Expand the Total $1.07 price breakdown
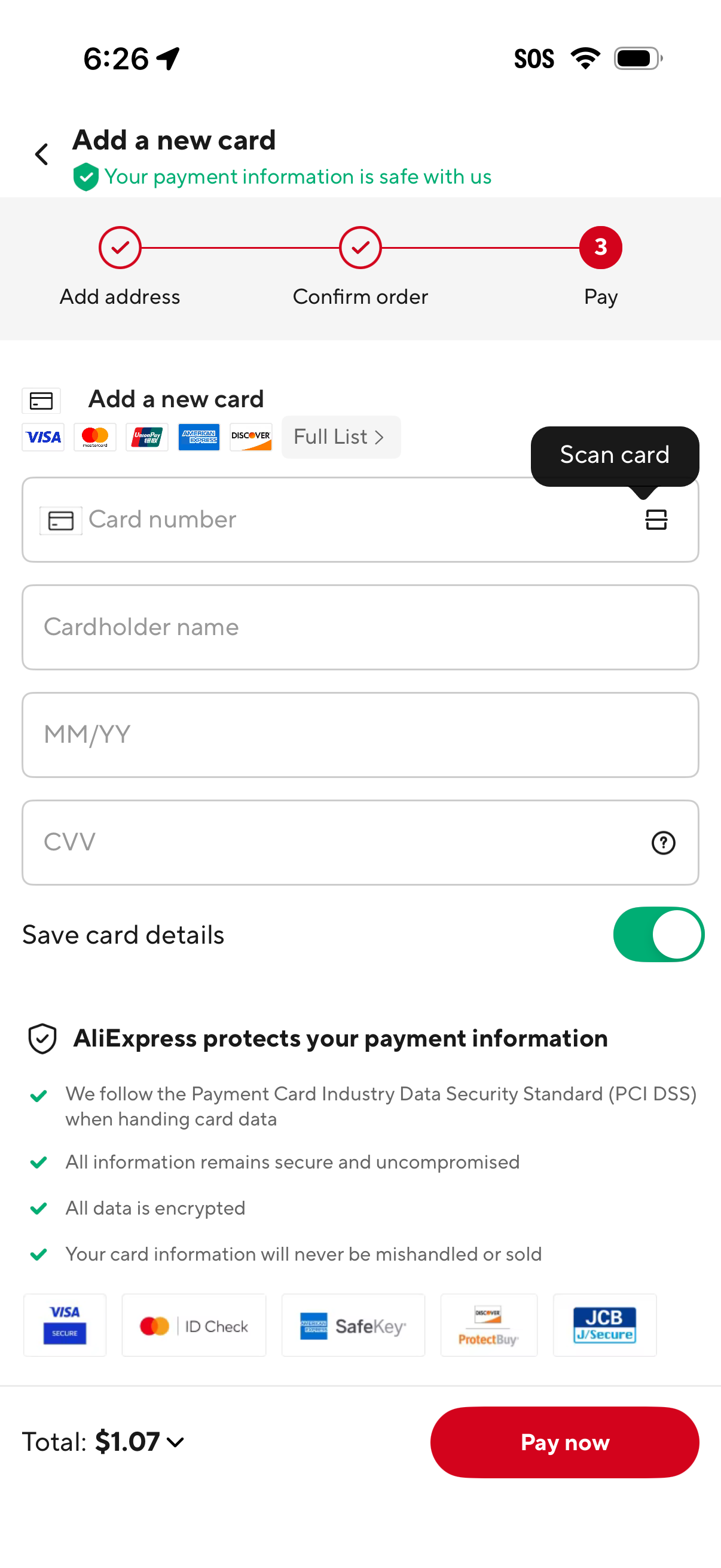Image resolution: width=721 pixels, height=1568 pixels. click(176, 1442)
